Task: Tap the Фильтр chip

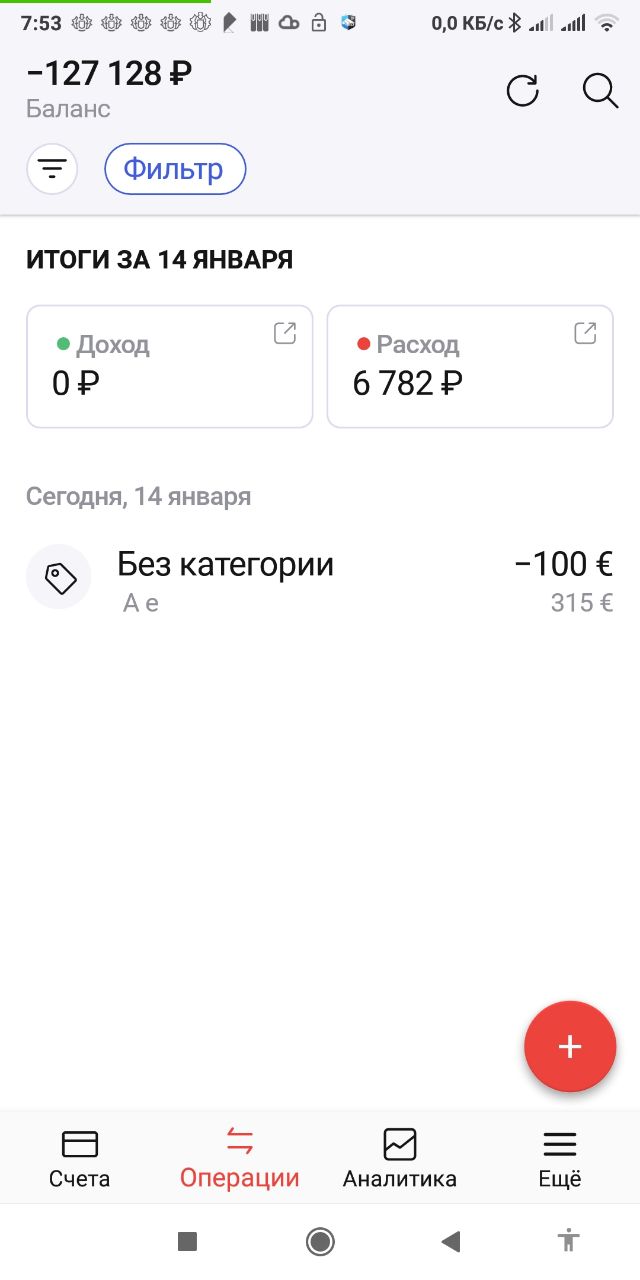Action: (175, 169)
